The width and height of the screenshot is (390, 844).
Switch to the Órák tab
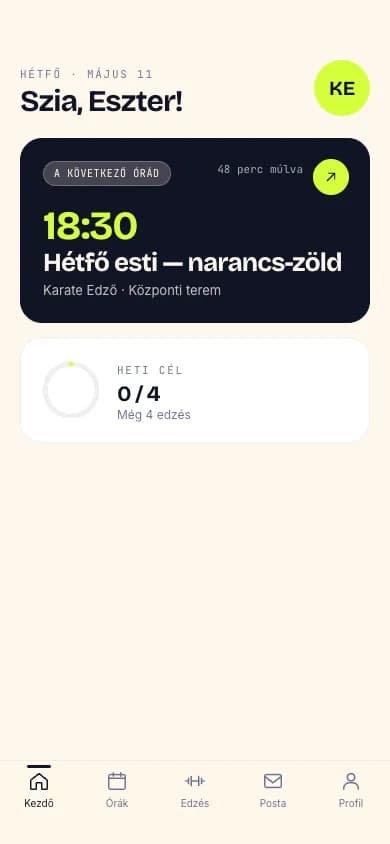[117, 789]
